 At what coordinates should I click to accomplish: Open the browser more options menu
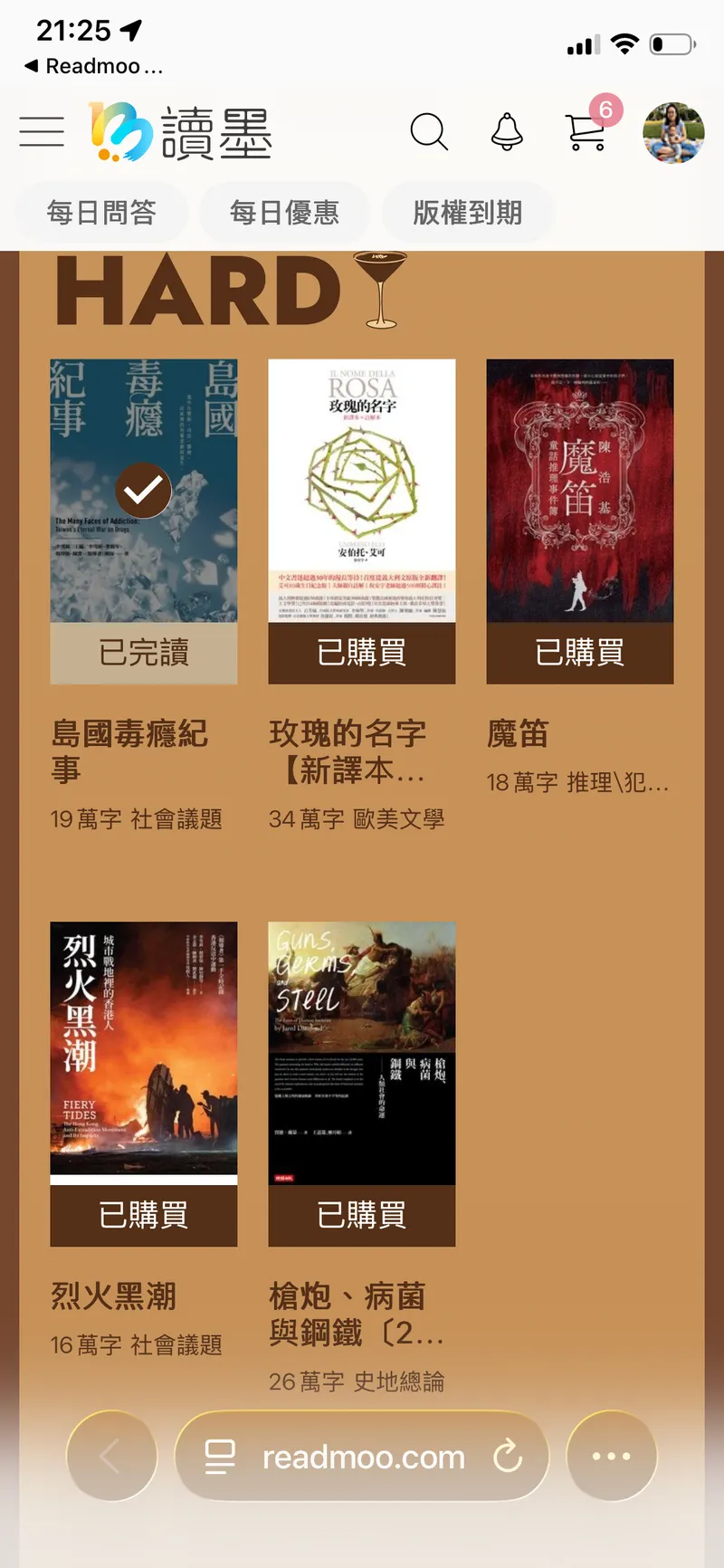point(611,1457)
